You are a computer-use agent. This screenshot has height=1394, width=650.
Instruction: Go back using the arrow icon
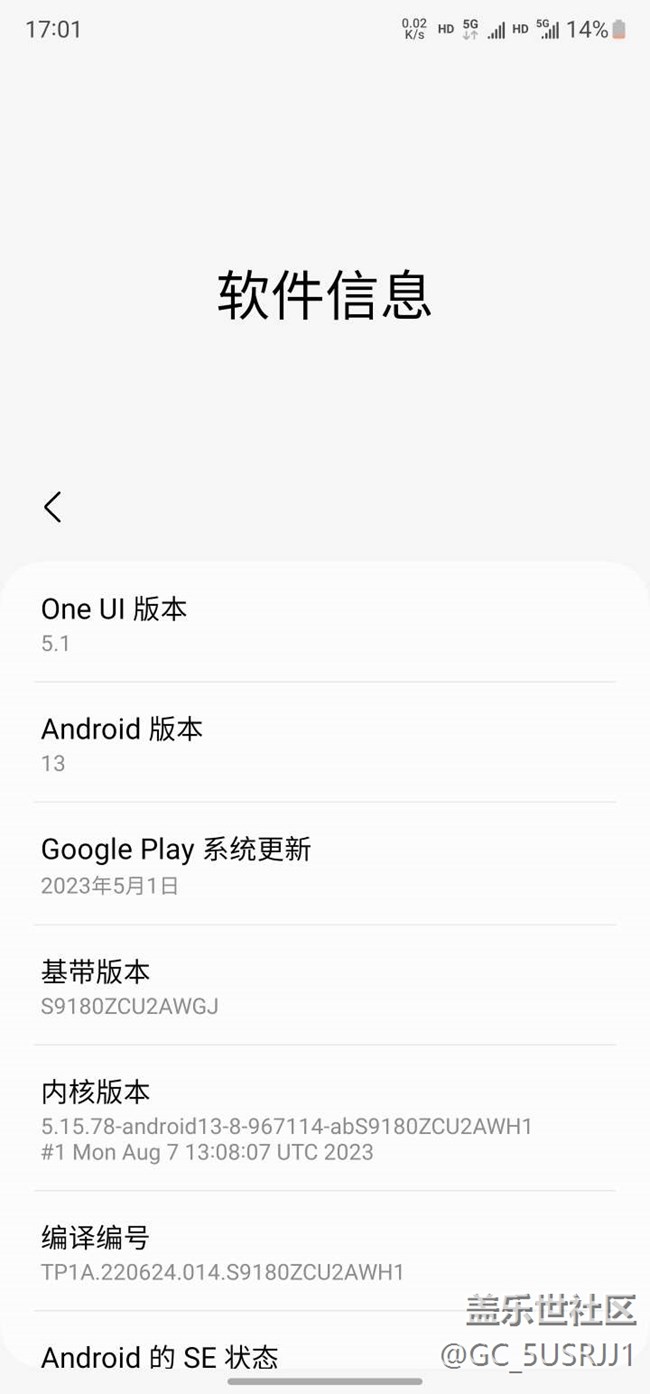(53, 507)
